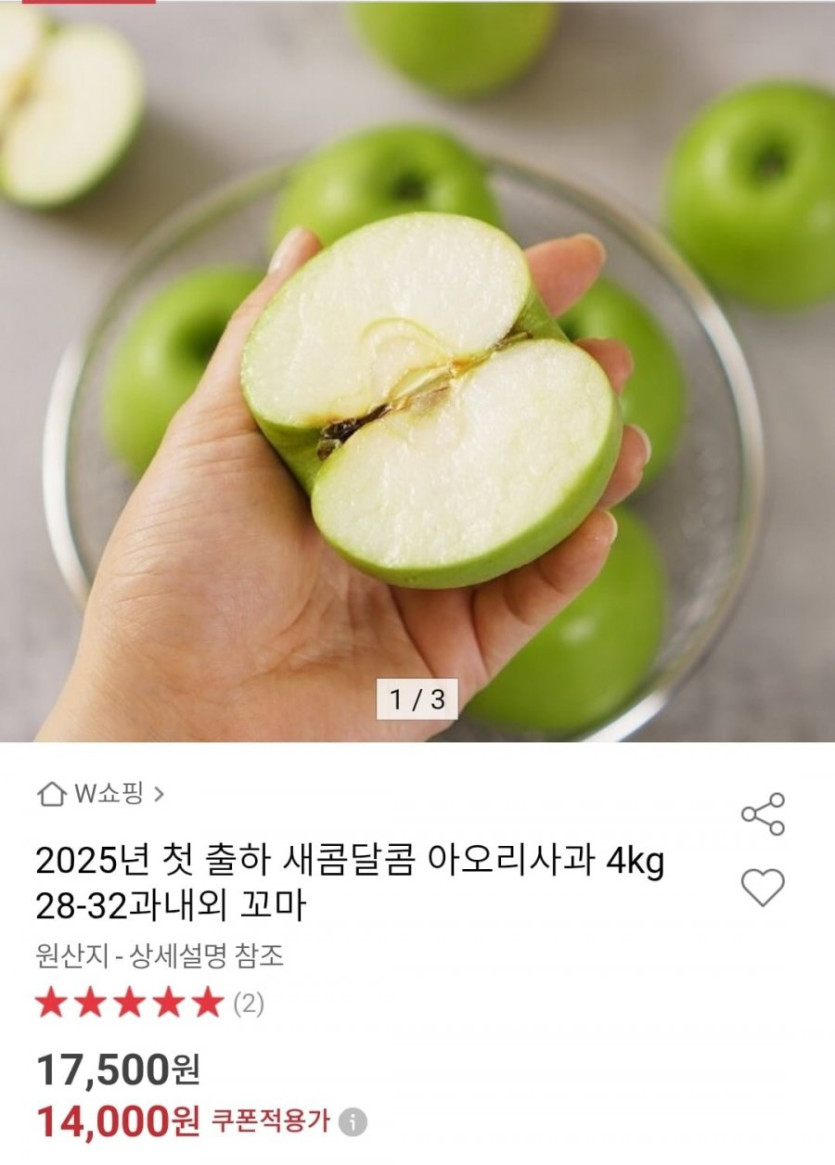Add the product to wishlist with the heart

coord(763,887)
